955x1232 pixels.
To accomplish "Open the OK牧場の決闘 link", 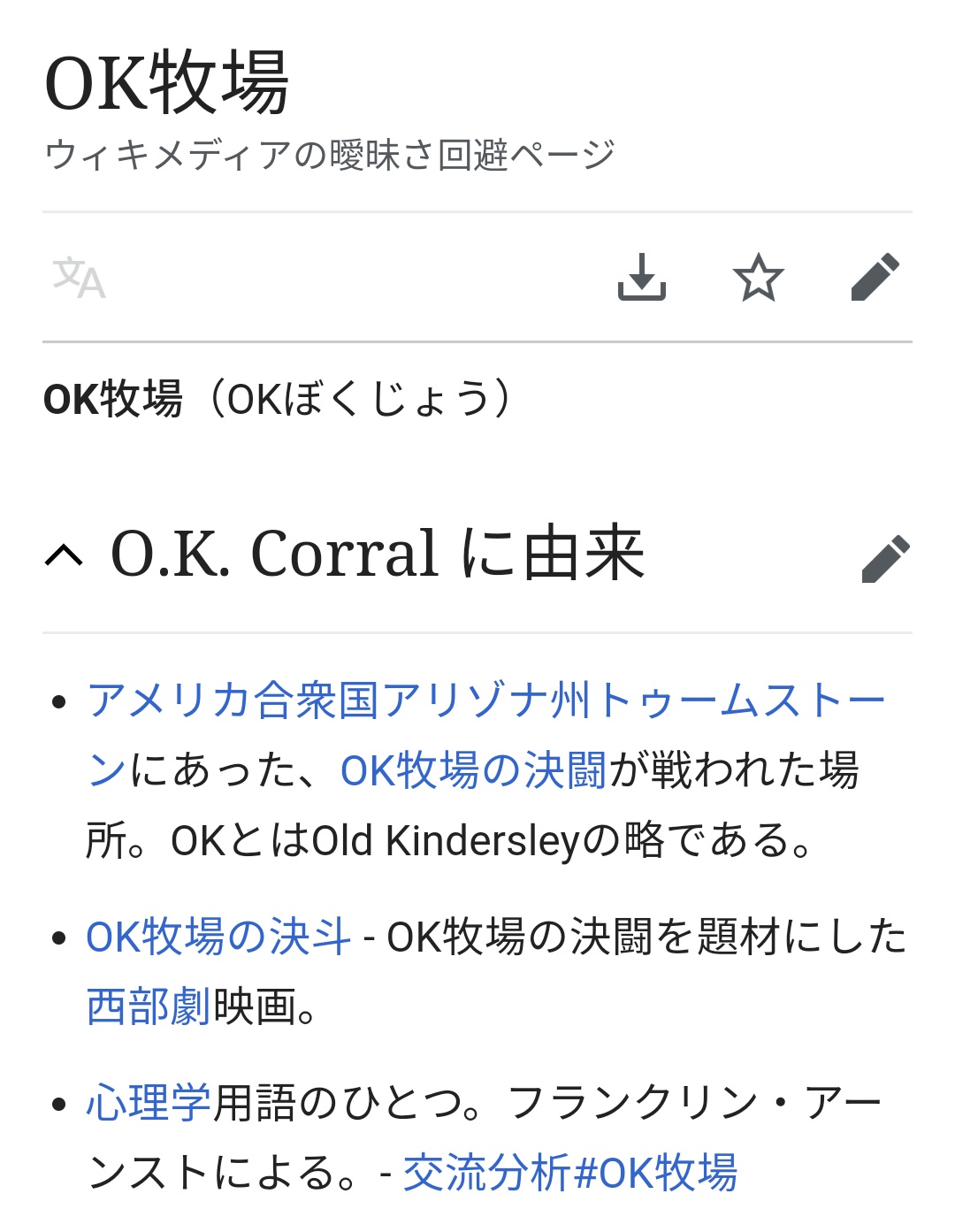I will point(473,770).
